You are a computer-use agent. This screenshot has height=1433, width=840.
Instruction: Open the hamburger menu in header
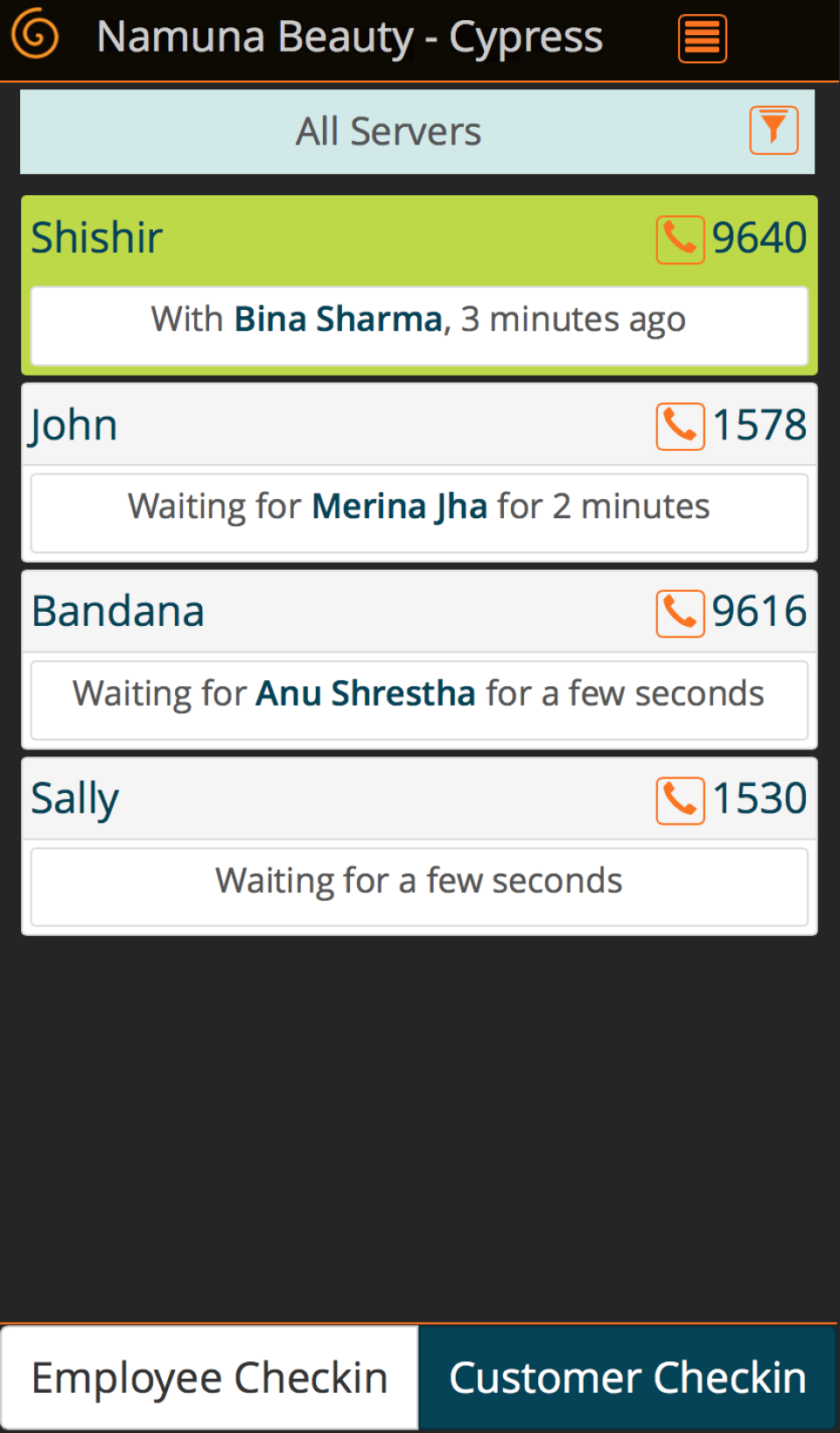pos(702,39)
